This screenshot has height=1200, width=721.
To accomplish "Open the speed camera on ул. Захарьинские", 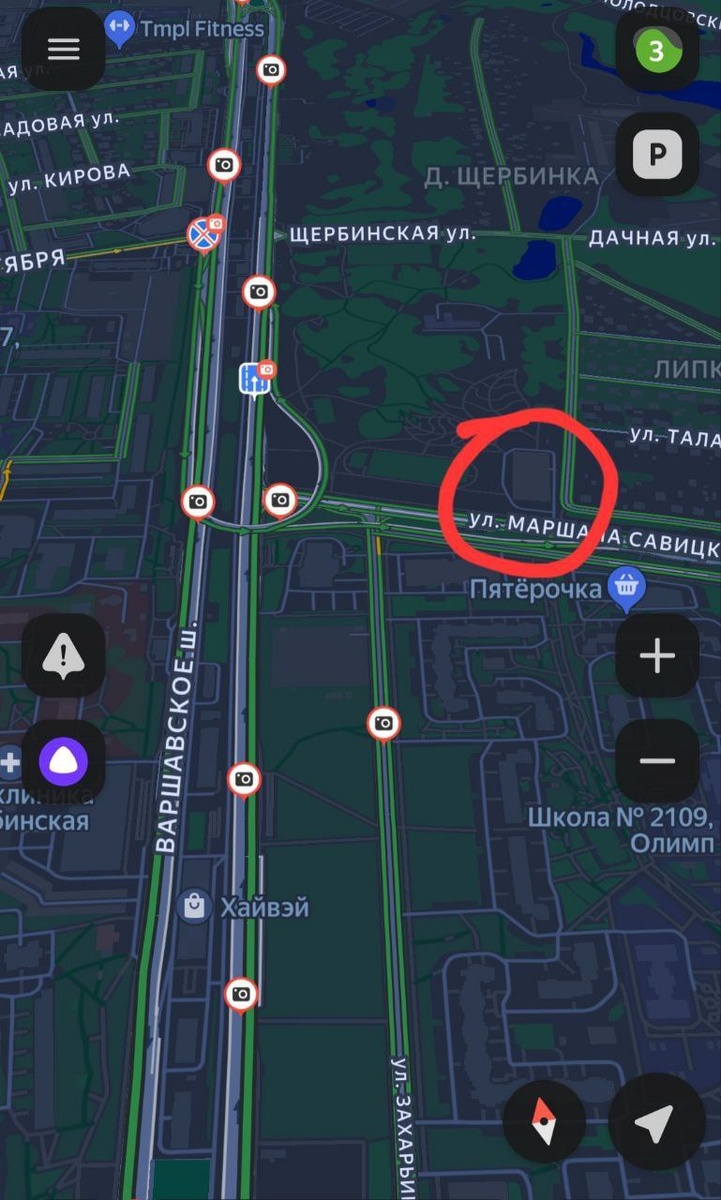I will (383, 724).
